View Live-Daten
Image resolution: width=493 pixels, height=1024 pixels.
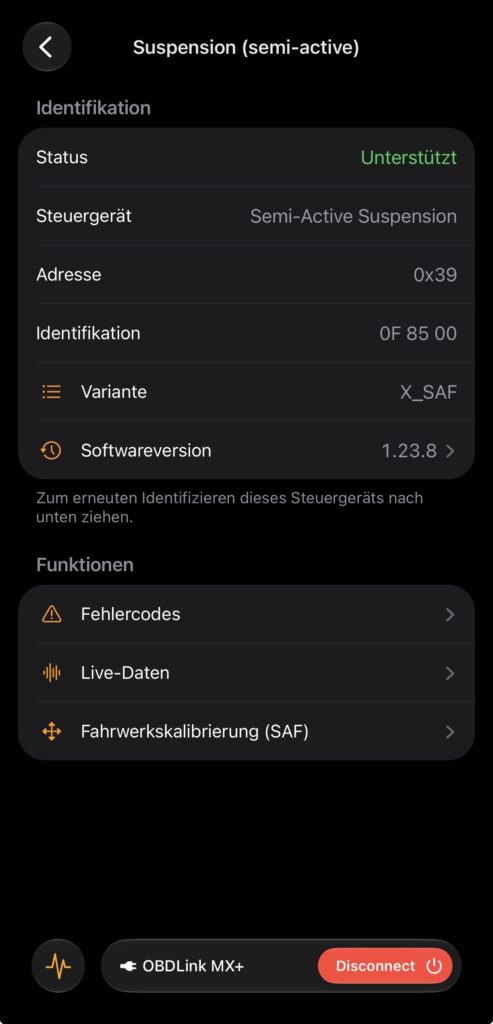(x=246, y=673)
